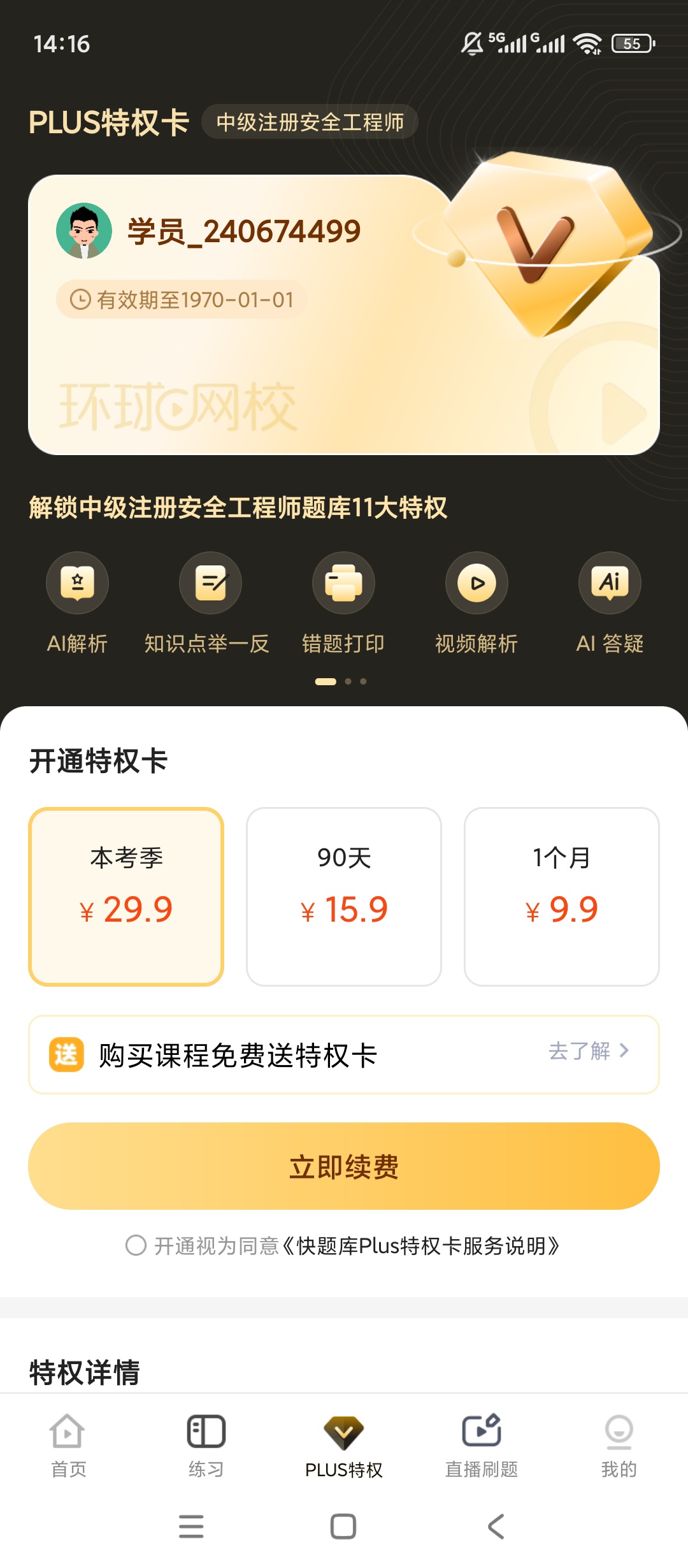The image size is (688, 1568).
Task: Tap the 立即续费 button
Action: (x=344, y=1166)
